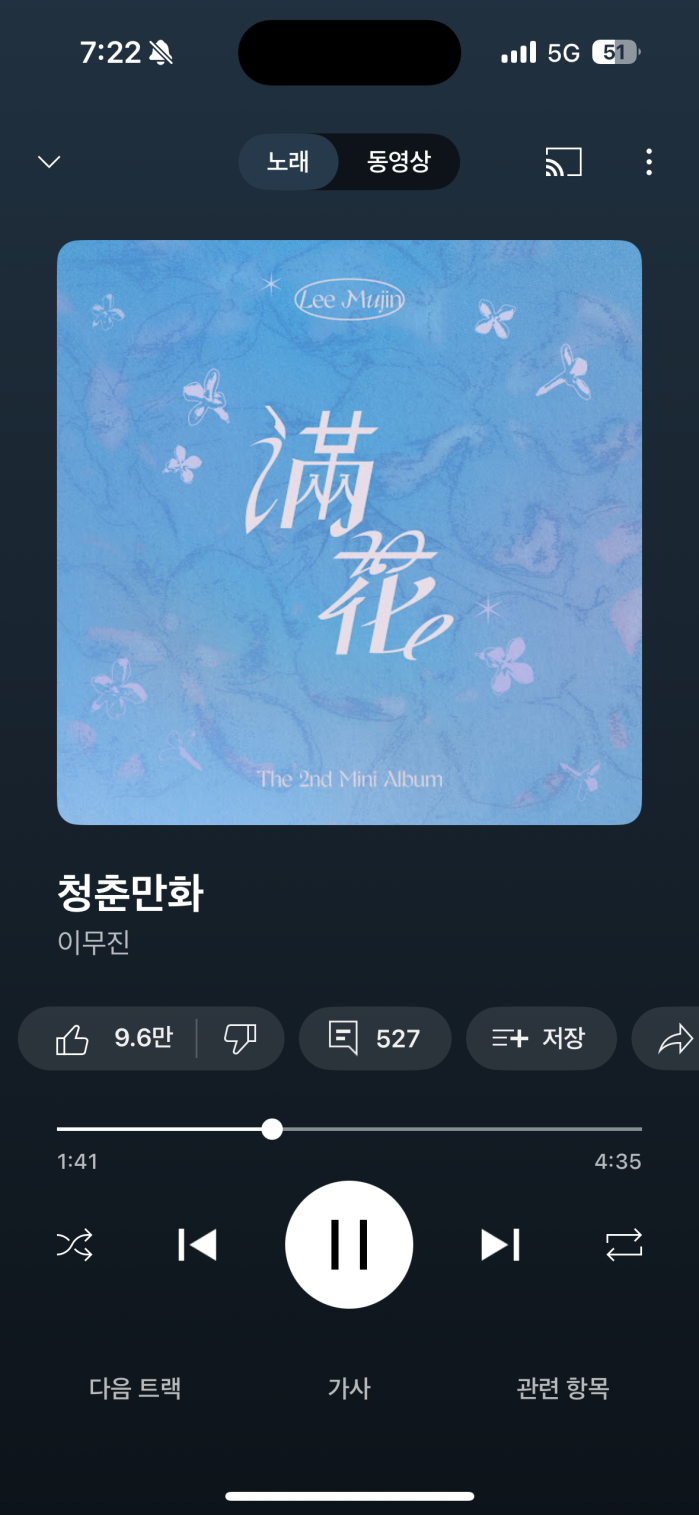
Task: Toggle shuffle playback
Action: tap(75, 1245)
